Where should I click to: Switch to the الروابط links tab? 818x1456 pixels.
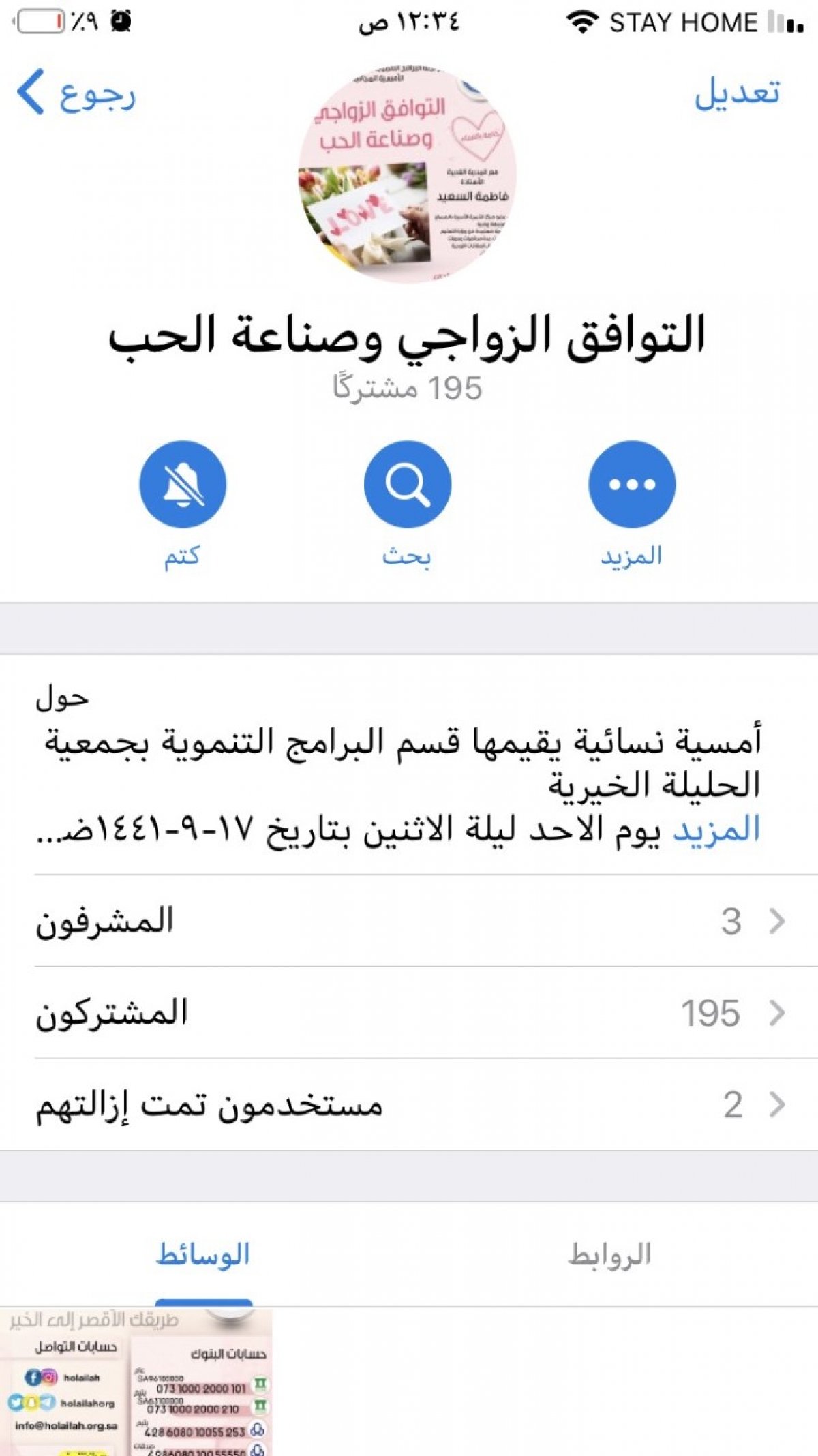pyautogui.click(x=609, y=1255)
